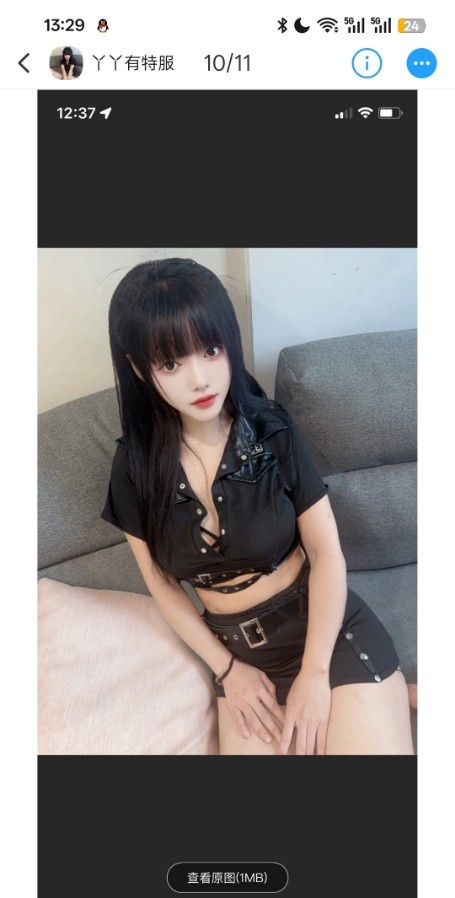The width and height of the screenshot is (455, 898).
Task: Tap 查看原图(1MB) to view the original image
Action: coord(228,877)
